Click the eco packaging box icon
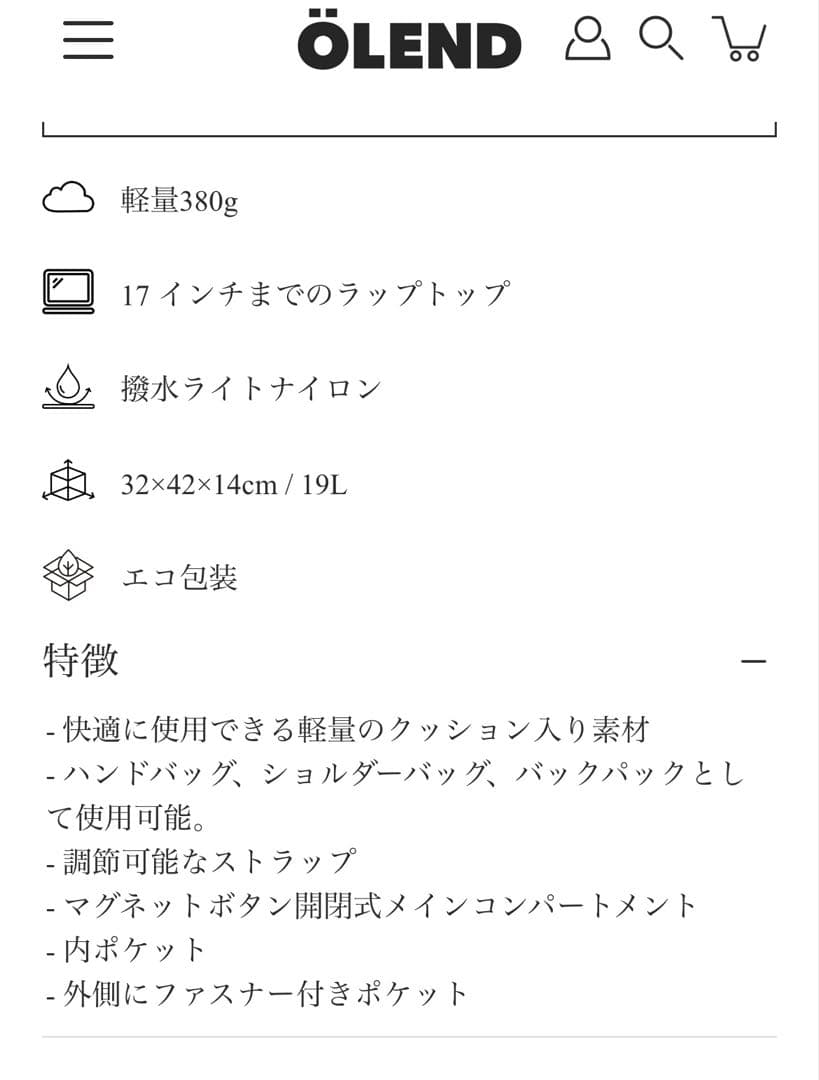The width and height of the screenshot is (819, 1080). [x=67, y=571]
